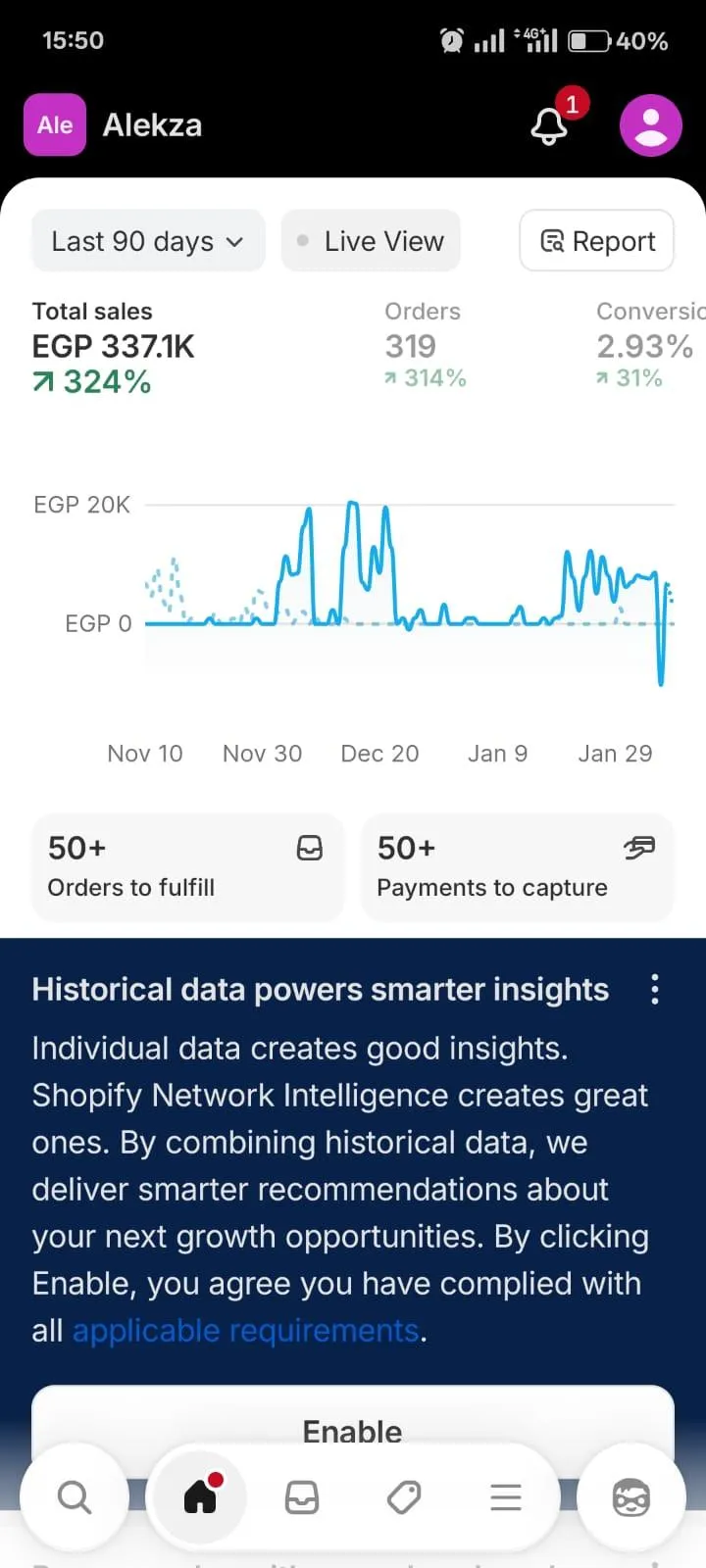Image resolution: width=706 pixels, height=1568 pixels.
Task: Switch to the Products tag tab
Action: [x=404, y=1497]
